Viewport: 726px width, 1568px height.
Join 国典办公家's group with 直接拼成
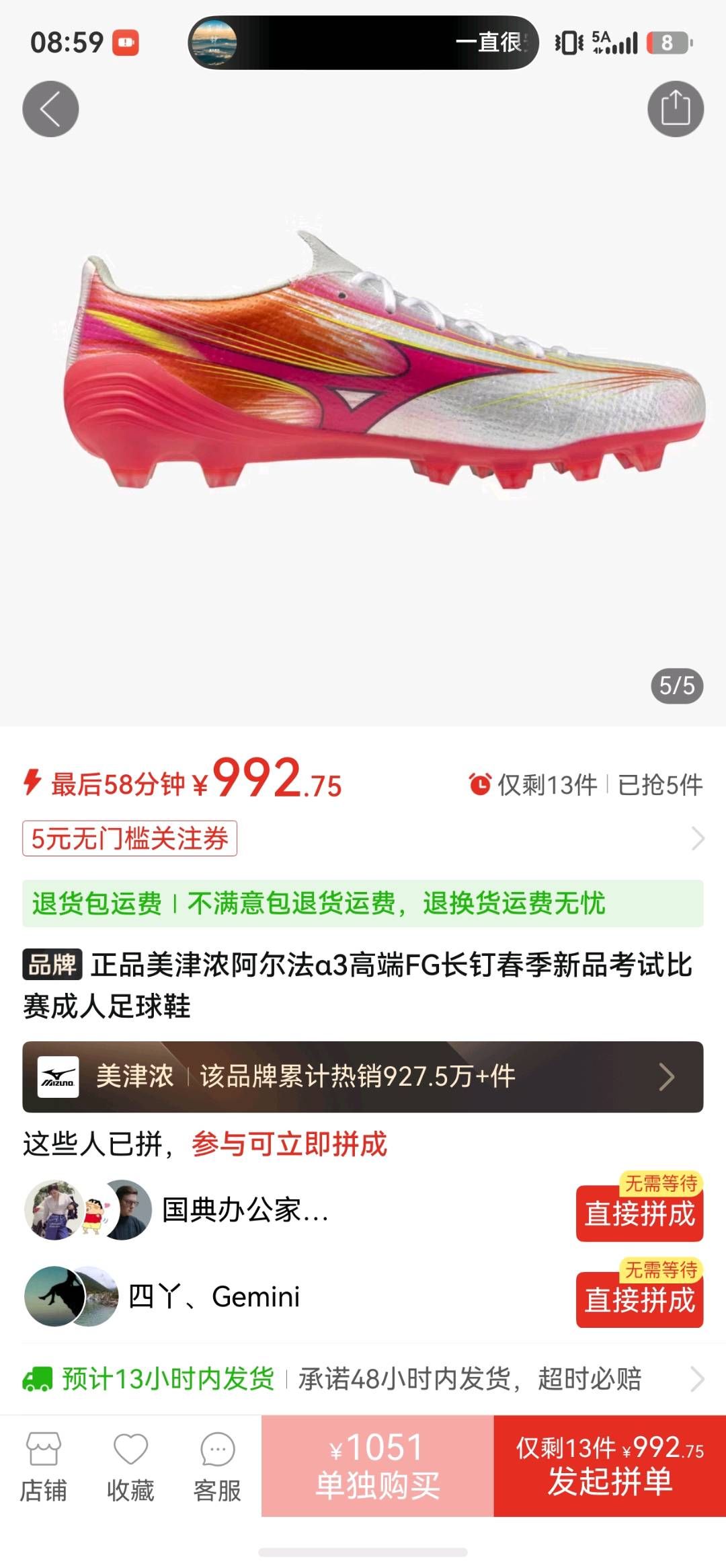coord(639,1214)
